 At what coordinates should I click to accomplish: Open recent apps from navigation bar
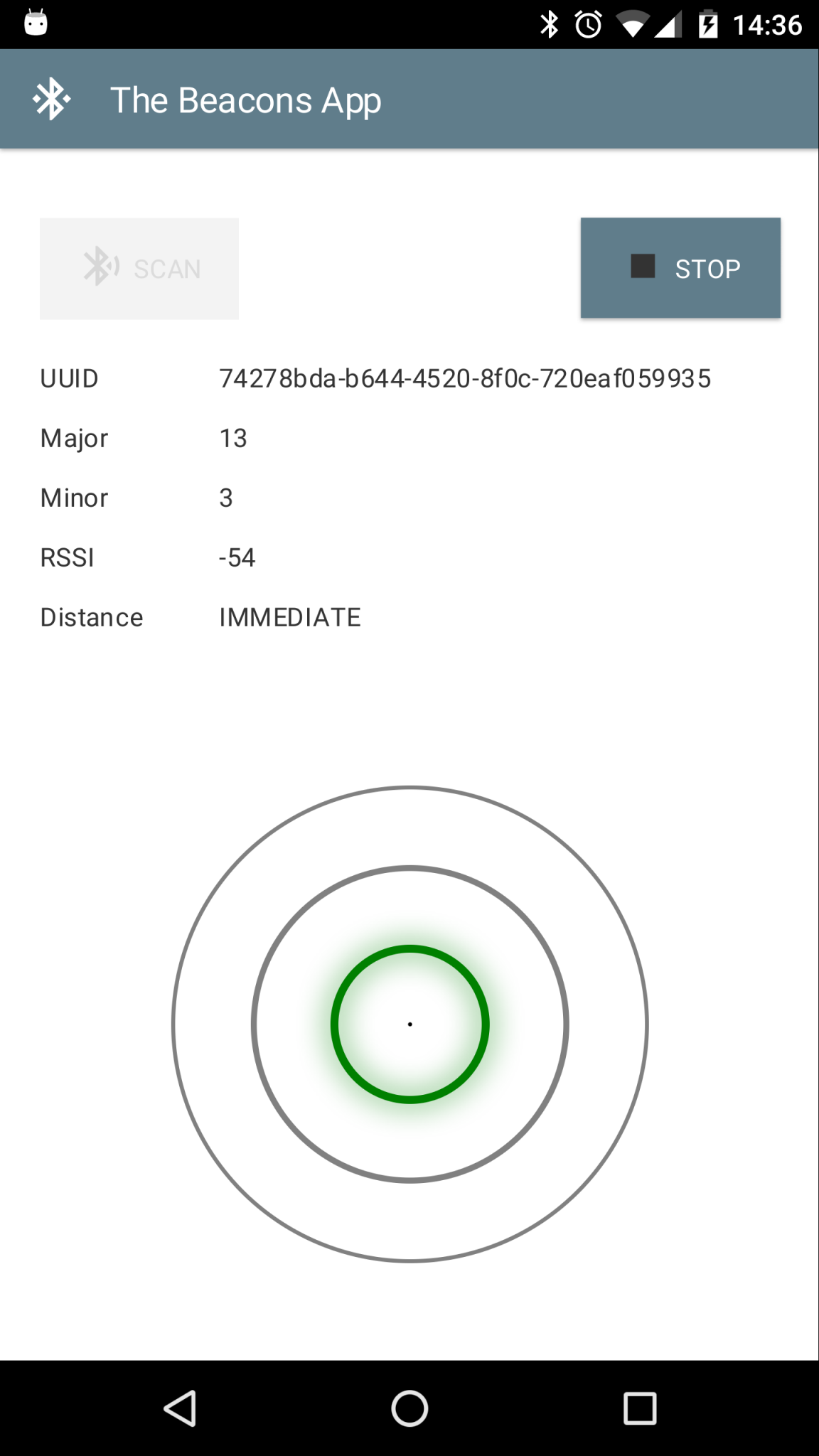pyautogui.click(x=639, y=1408)
